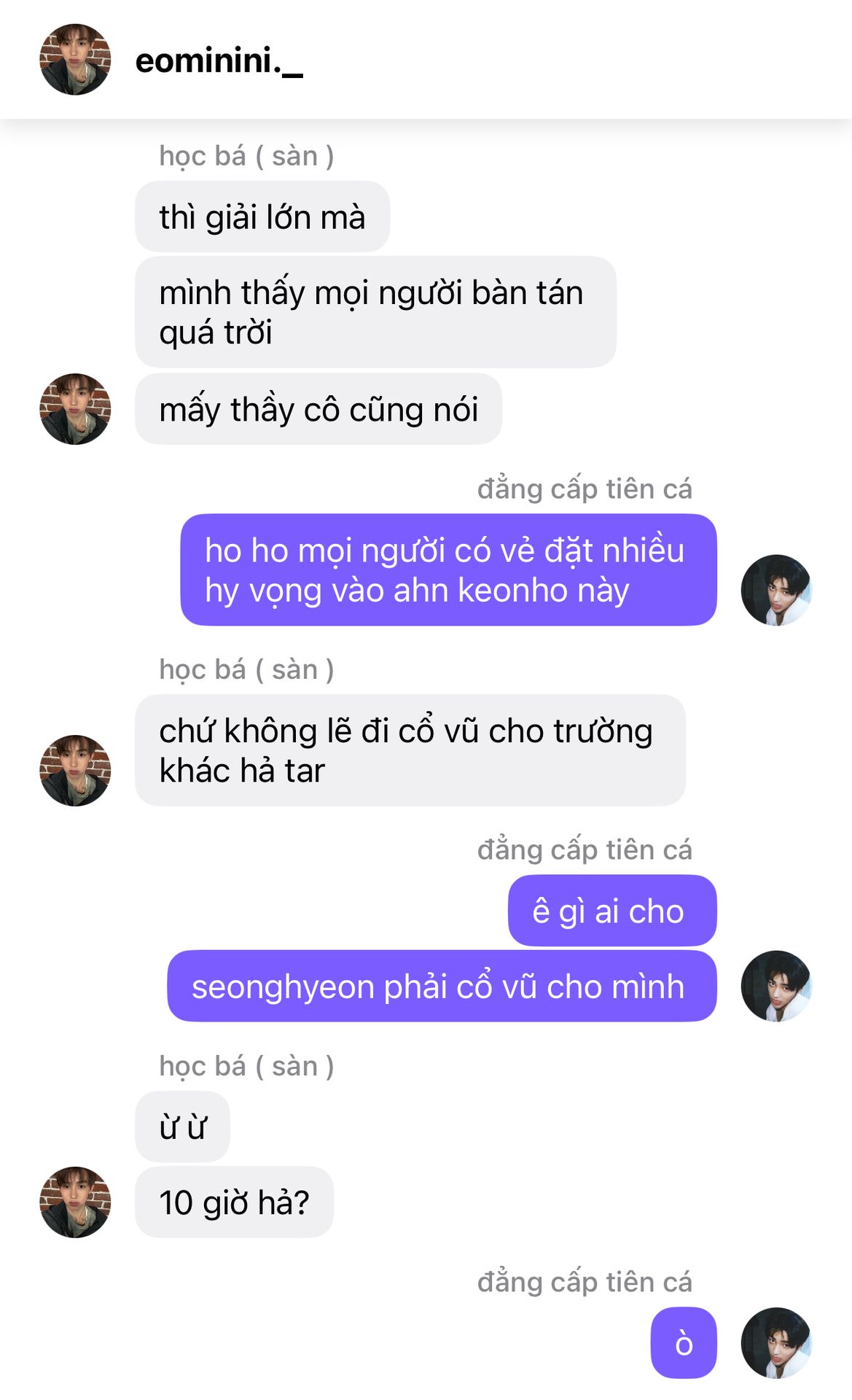Image resolution: width=852 pixels, height=1400 pixels.
Task: Open sender avatar beside 'mấy thầy cô cũng nói'
Action: coord(75,409)
